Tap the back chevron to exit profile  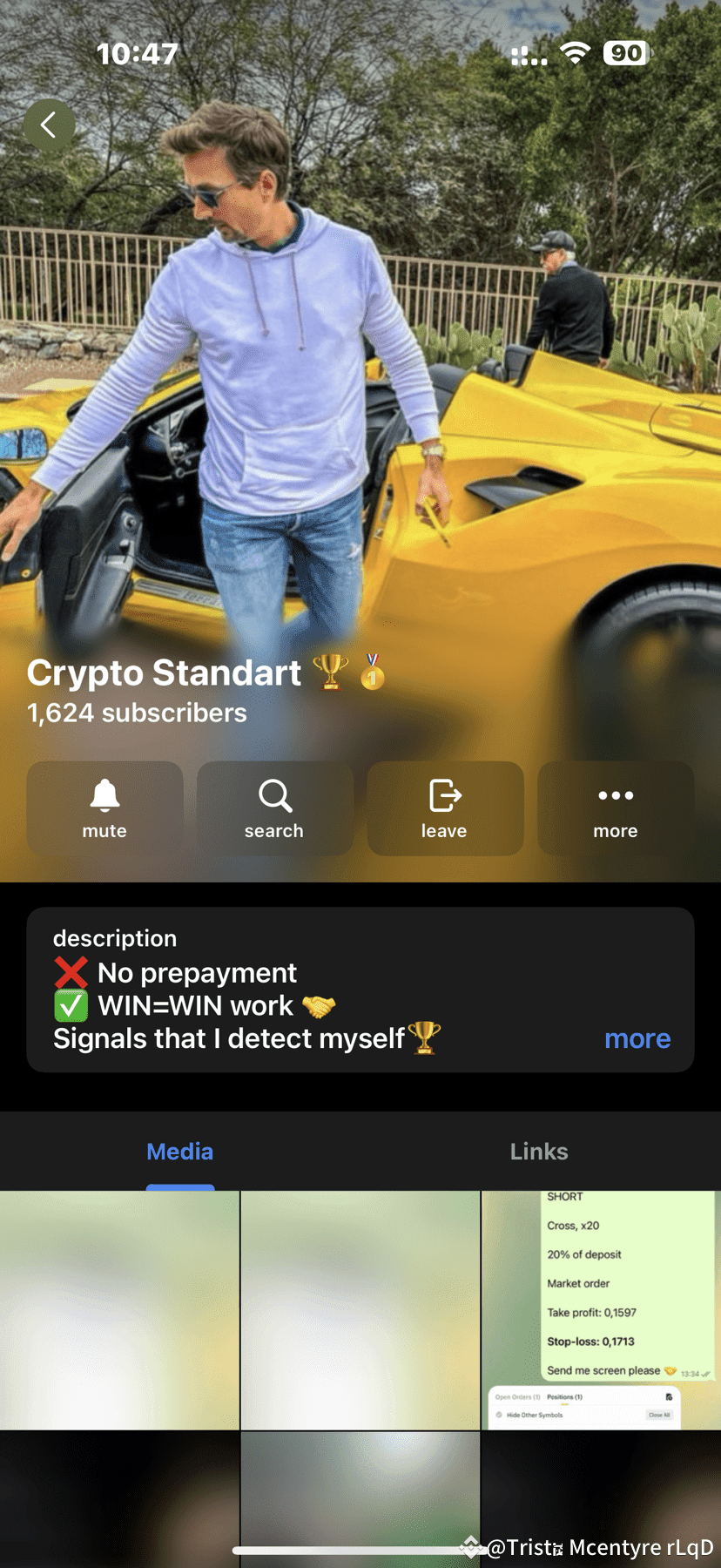pos(49,125)
